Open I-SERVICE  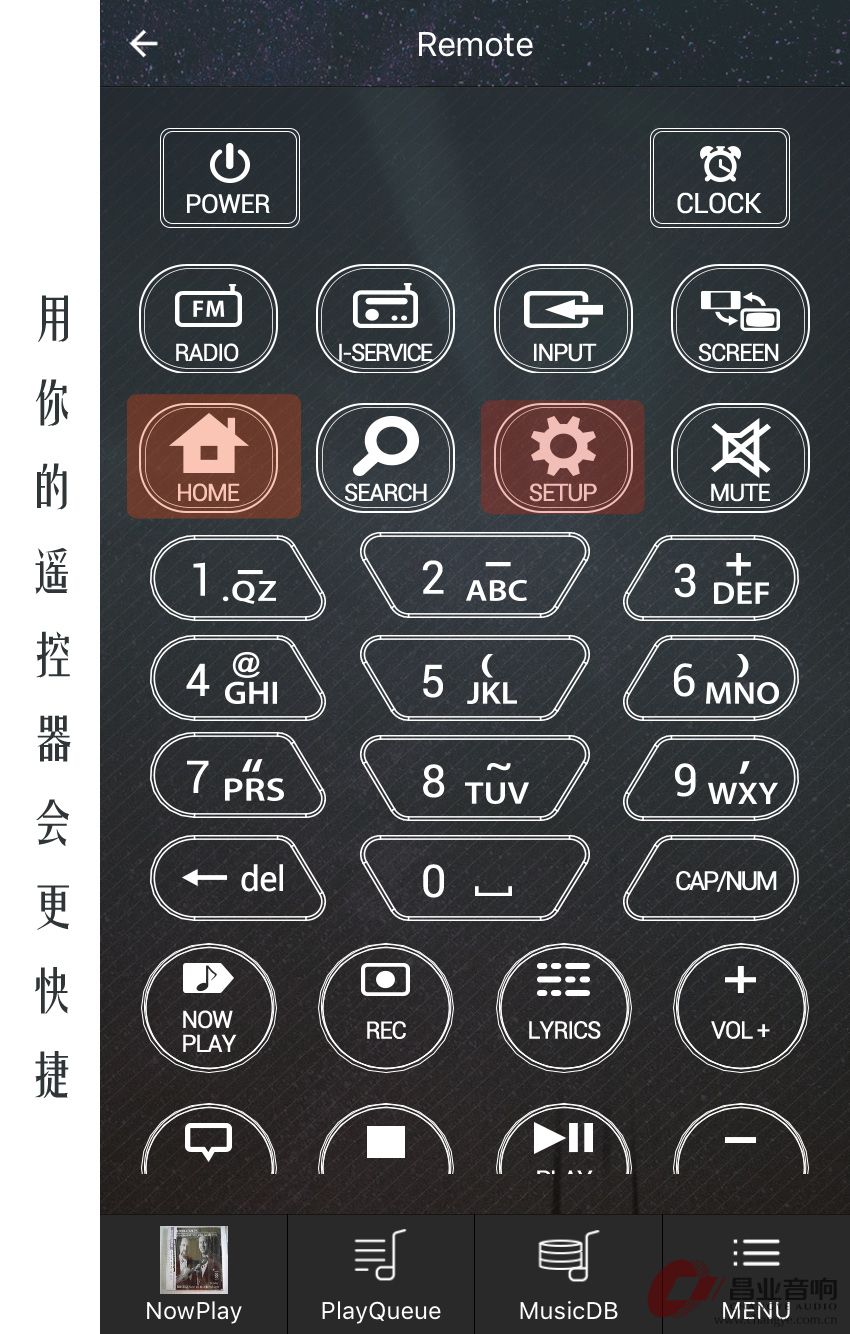pyautogui.click(x=385, y=320)
